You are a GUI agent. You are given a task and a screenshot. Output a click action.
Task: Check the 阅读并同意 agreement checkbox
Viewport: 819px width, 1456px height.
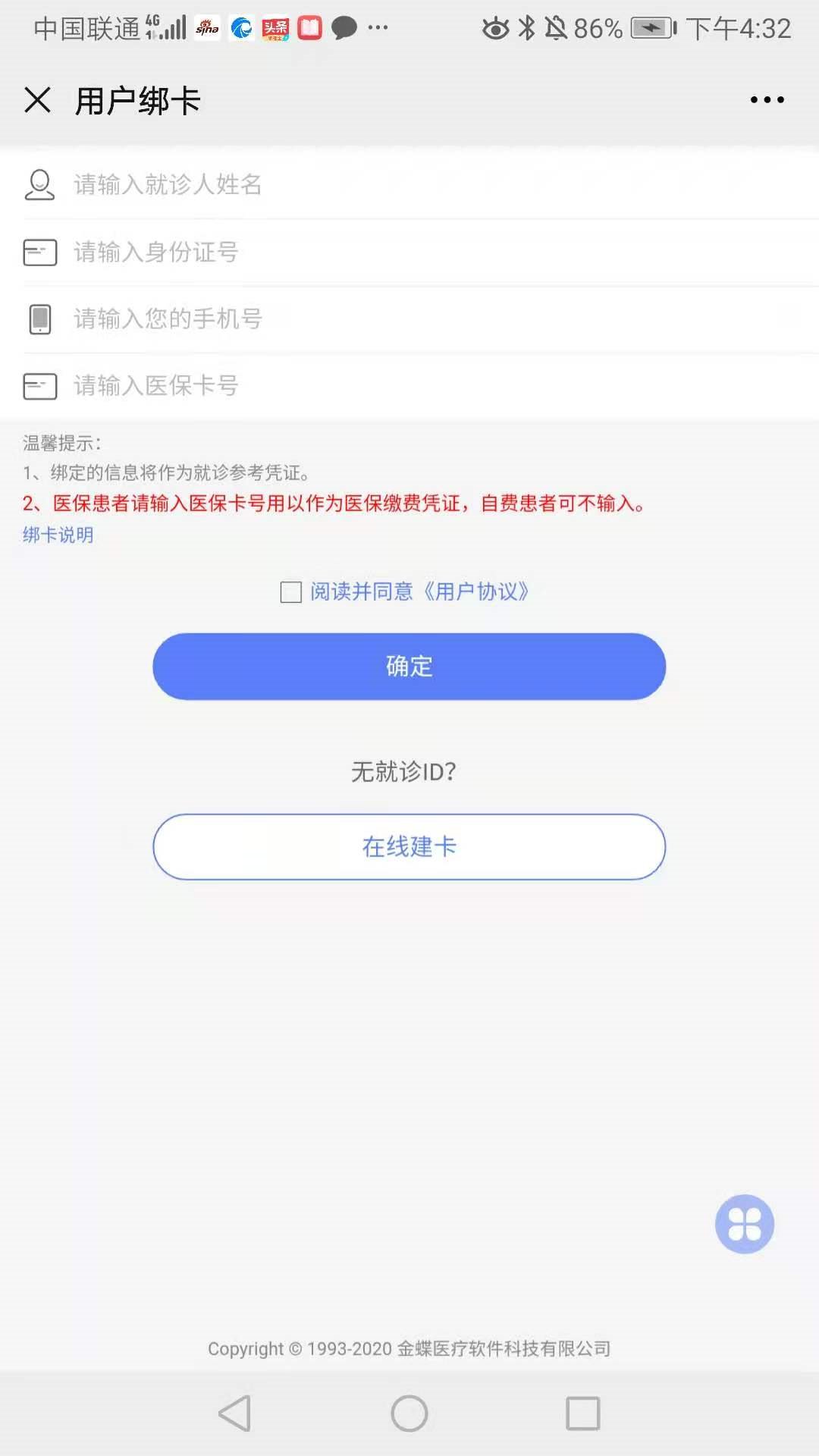tap(291, 592)
